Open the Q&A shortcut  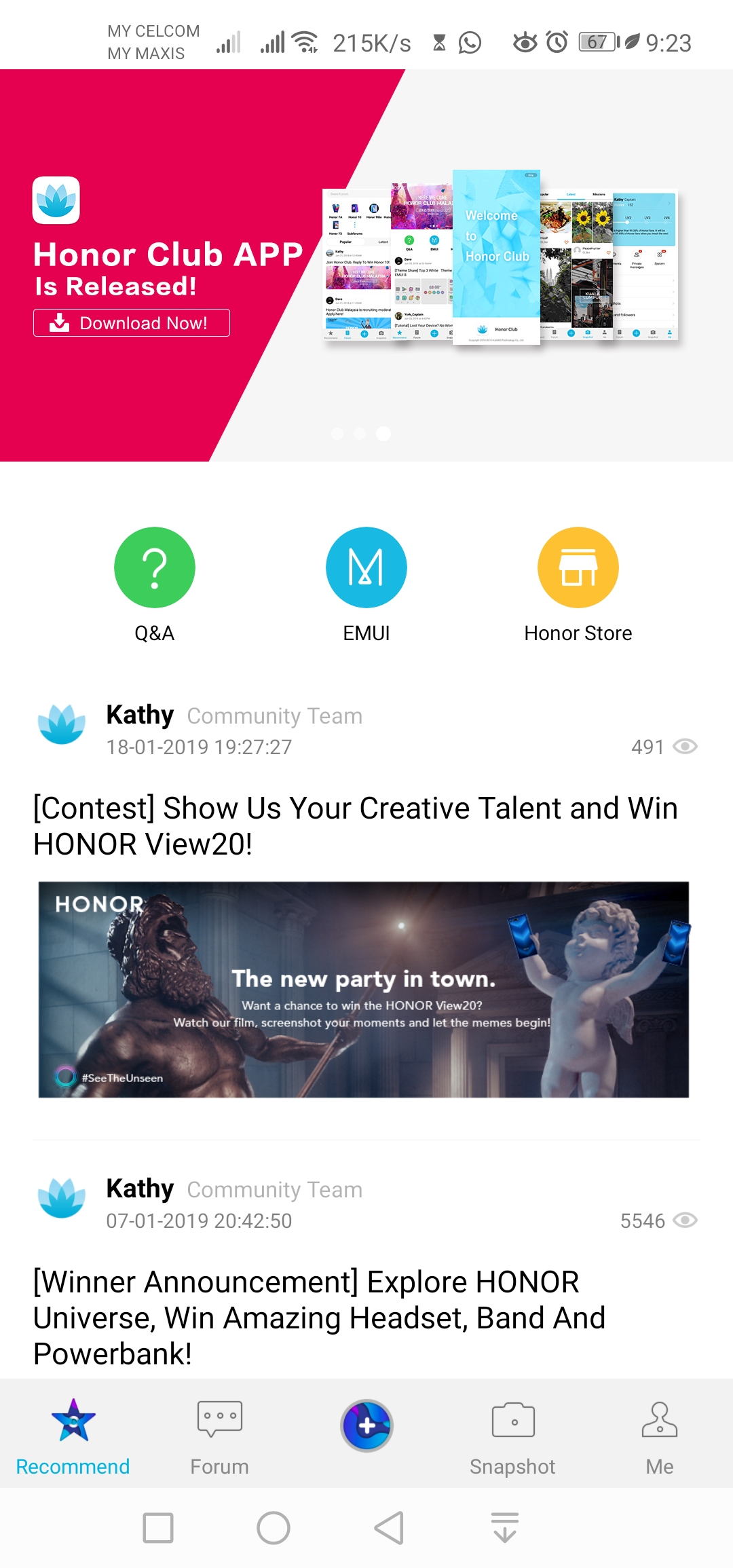point(155,567)
